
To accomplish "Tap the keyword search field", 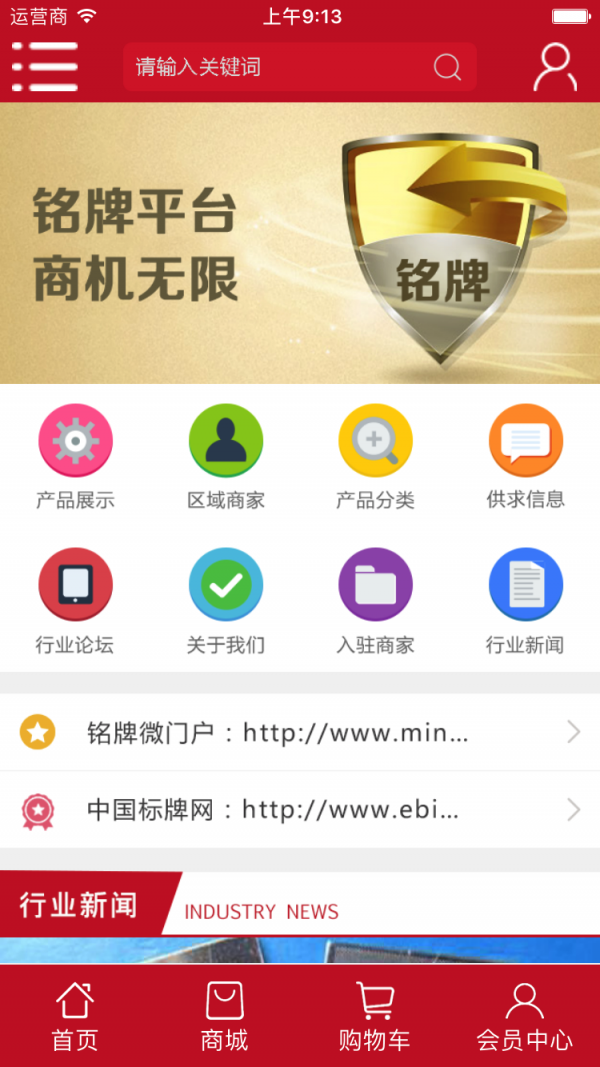I will point(280,67).
